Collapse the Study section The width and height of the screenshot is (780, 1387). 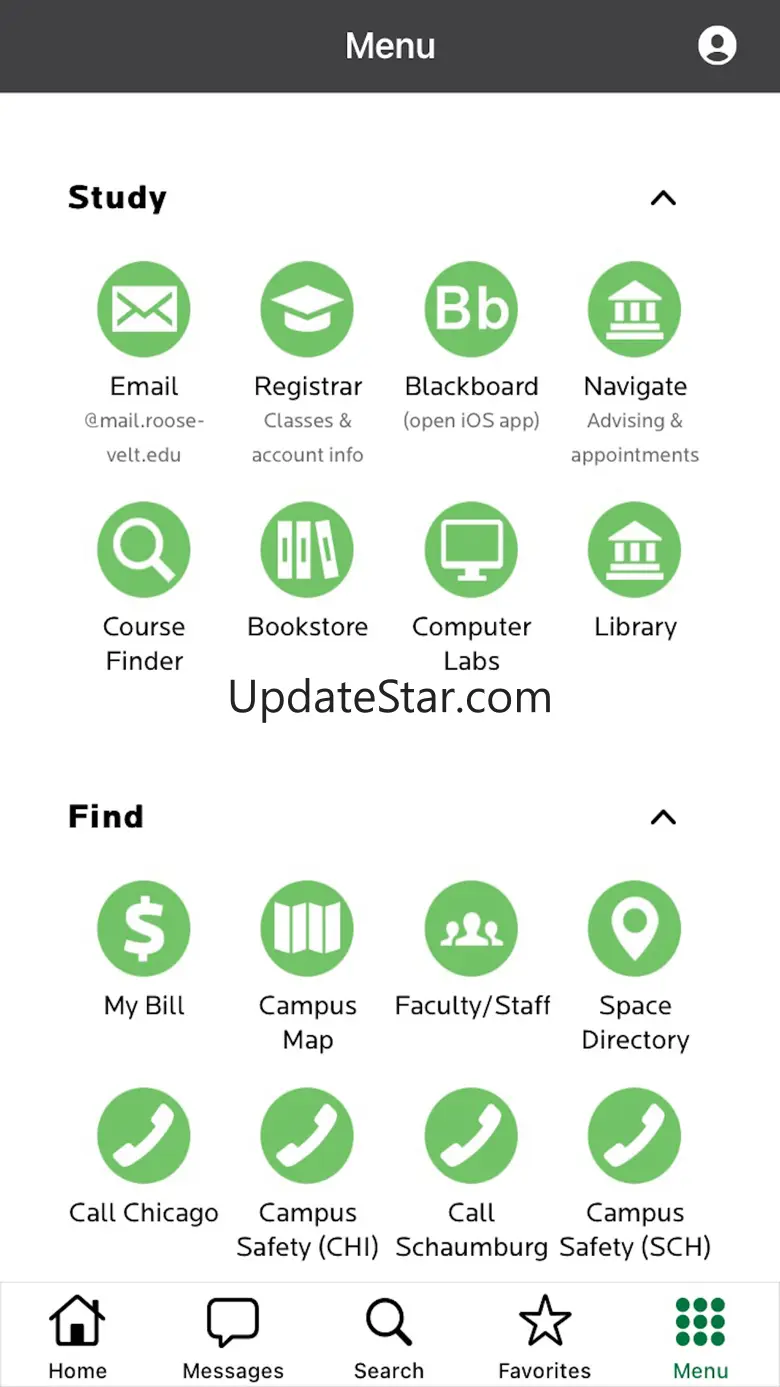coord(663,198)
